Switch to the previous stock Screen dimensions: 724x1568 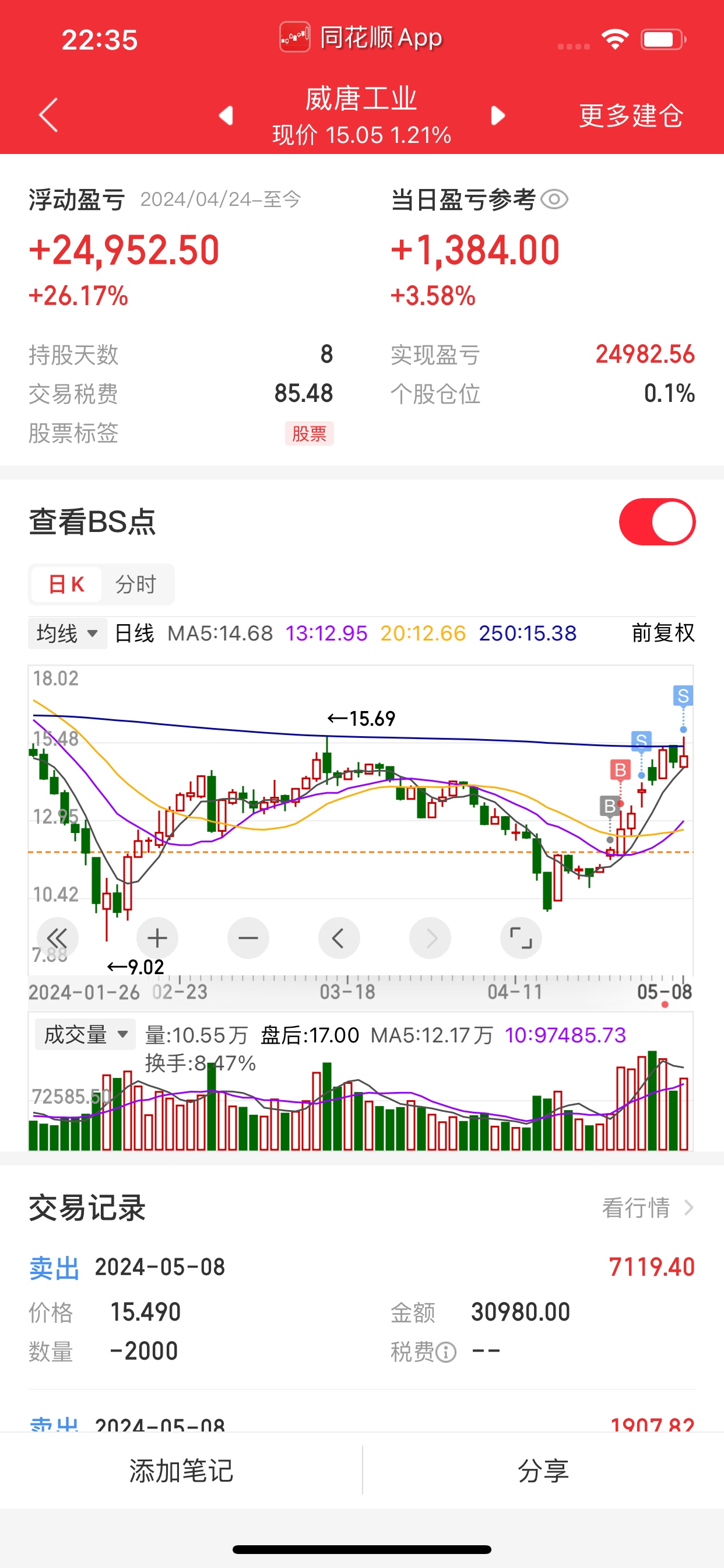[x=226, y=115]
